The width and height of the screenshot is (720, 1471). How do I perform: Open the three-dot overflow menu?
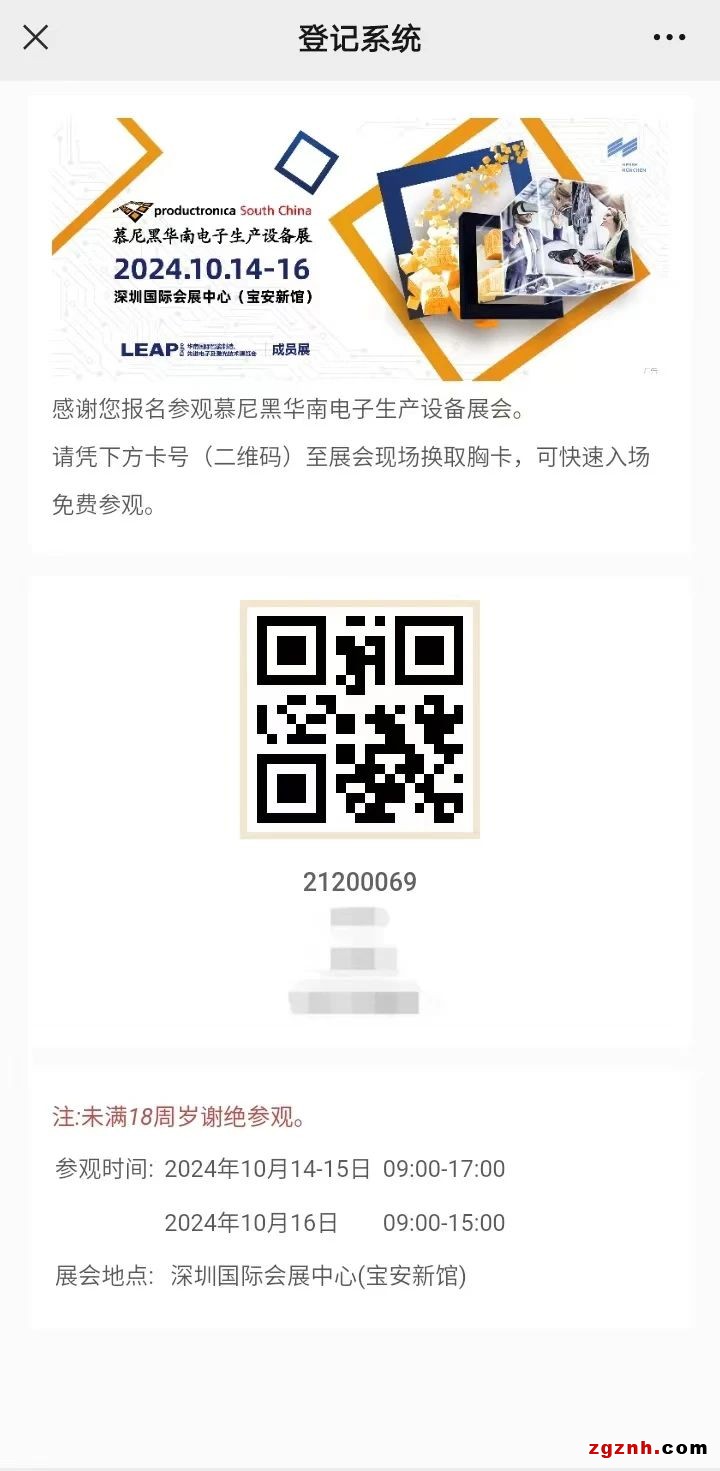[669, 38]
